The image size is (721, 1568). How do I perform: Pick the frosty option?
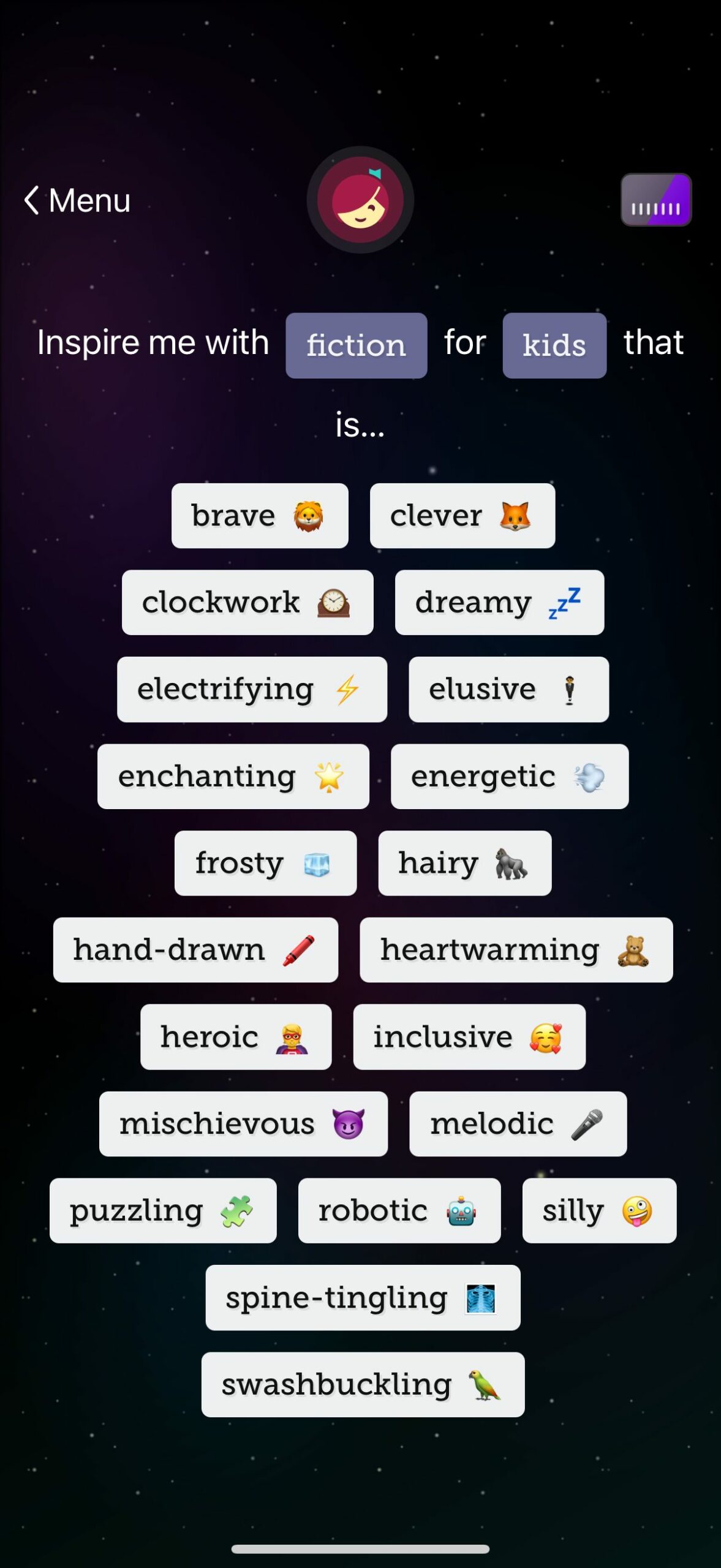point(265,864)
